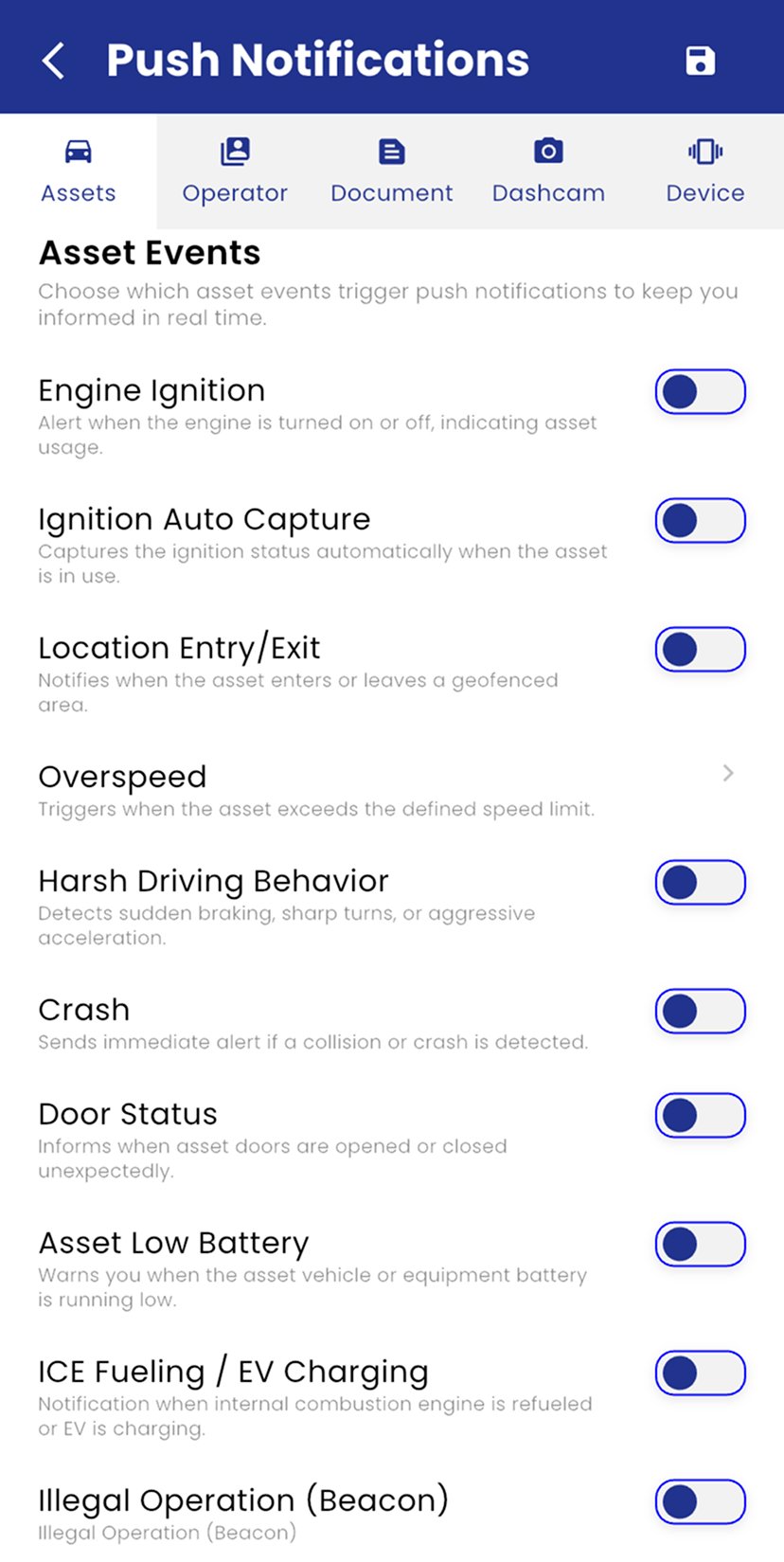Image resolution: width=784 pixels, height=1562 pixels.
Task: Toggle ICE Fueling / EV Charging notifications
Action: (700, 1373)
